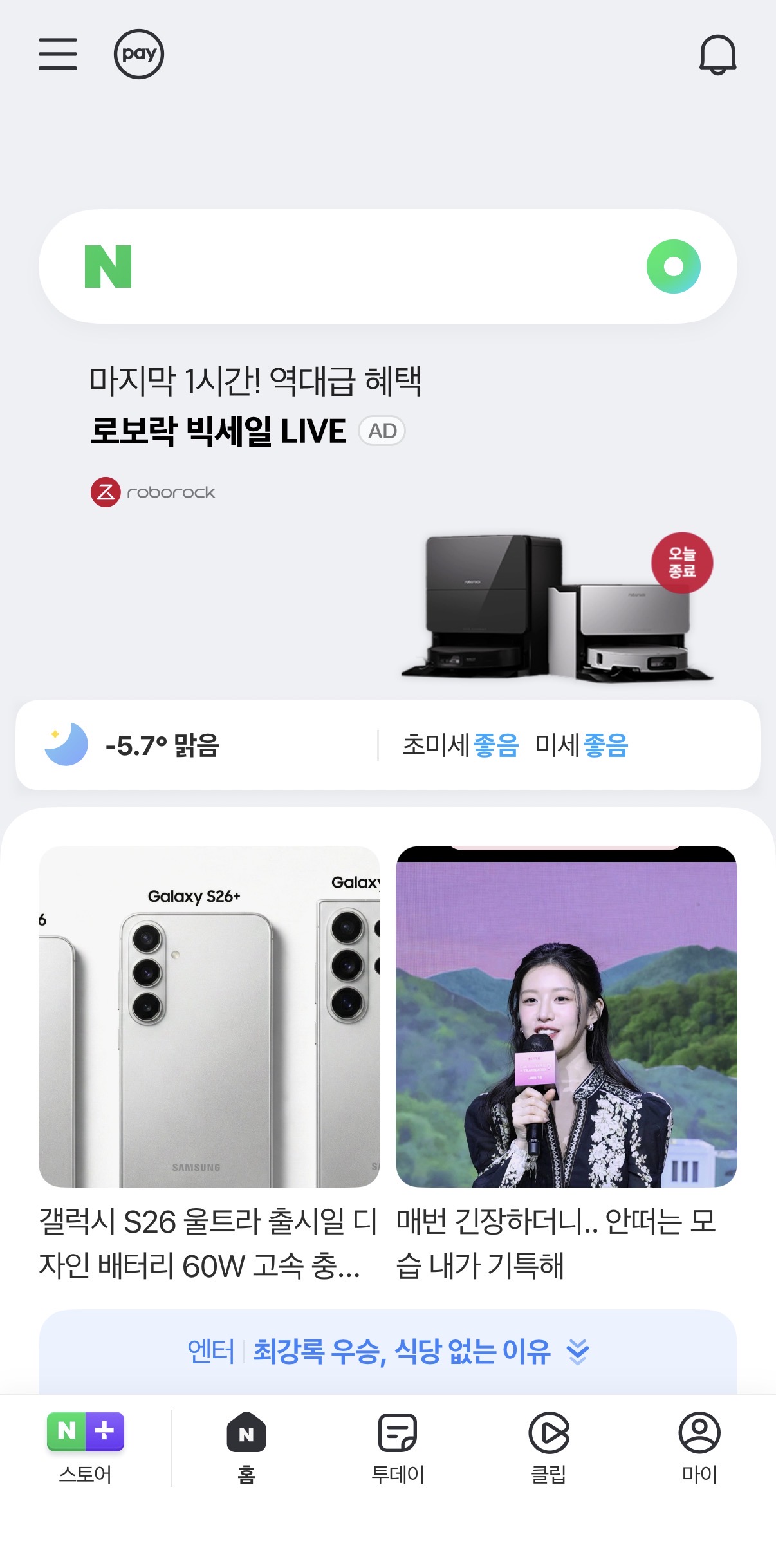
Task: Launch the green dot assistant button
Action: (x=673, y=266)
